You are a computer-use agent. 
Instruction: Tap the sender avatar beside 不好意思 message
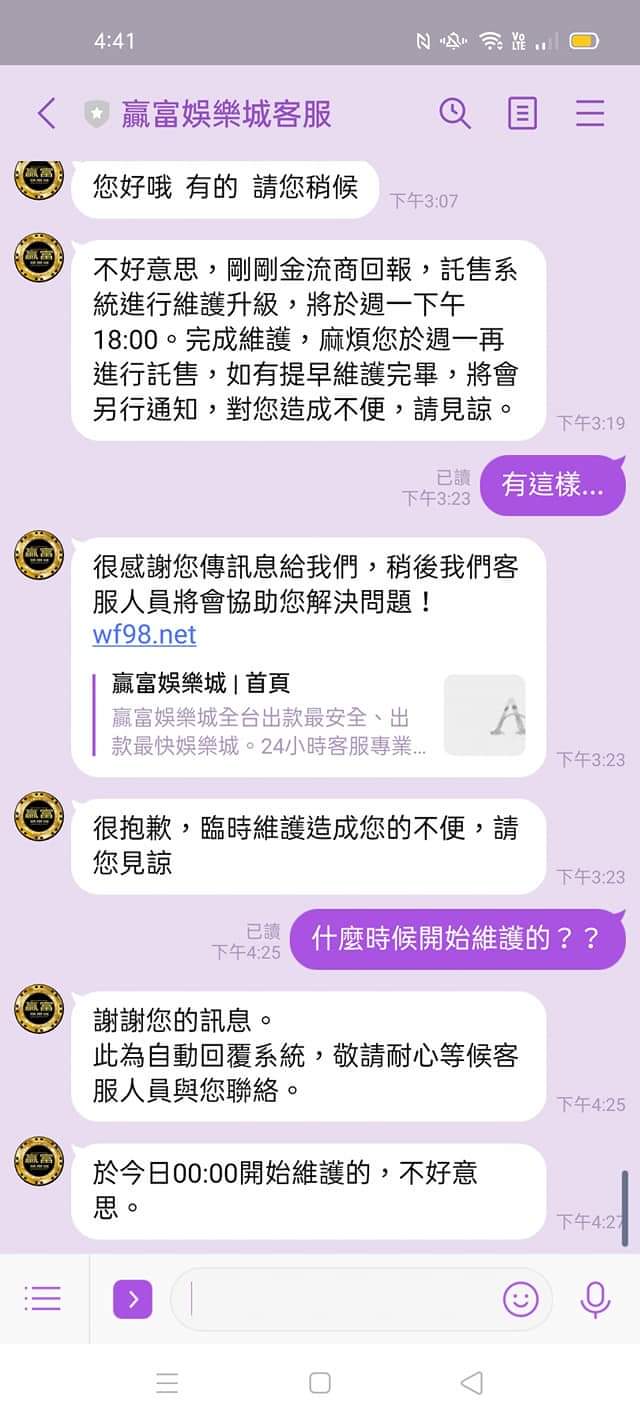(x=39, y=259)
